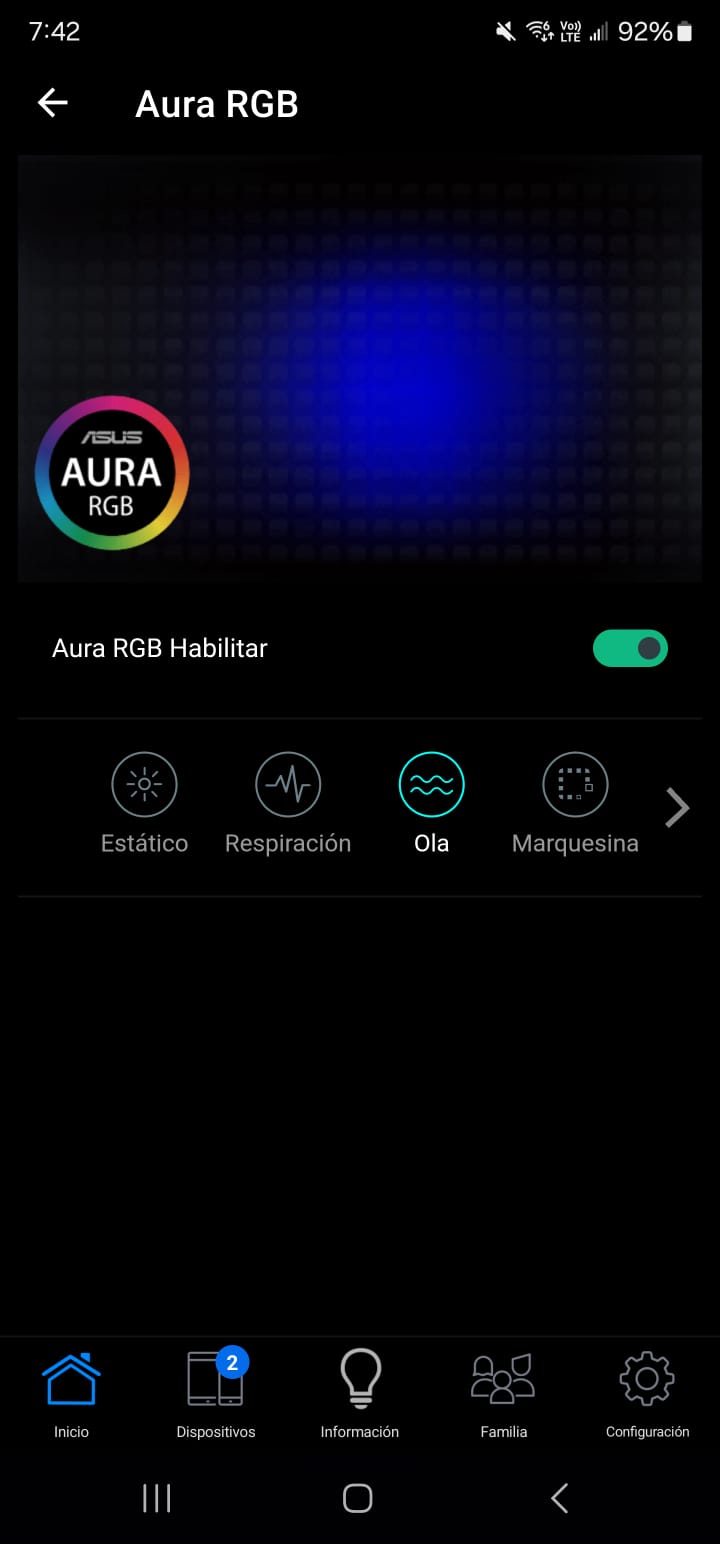Tap the system home button

click(358, 1498)
